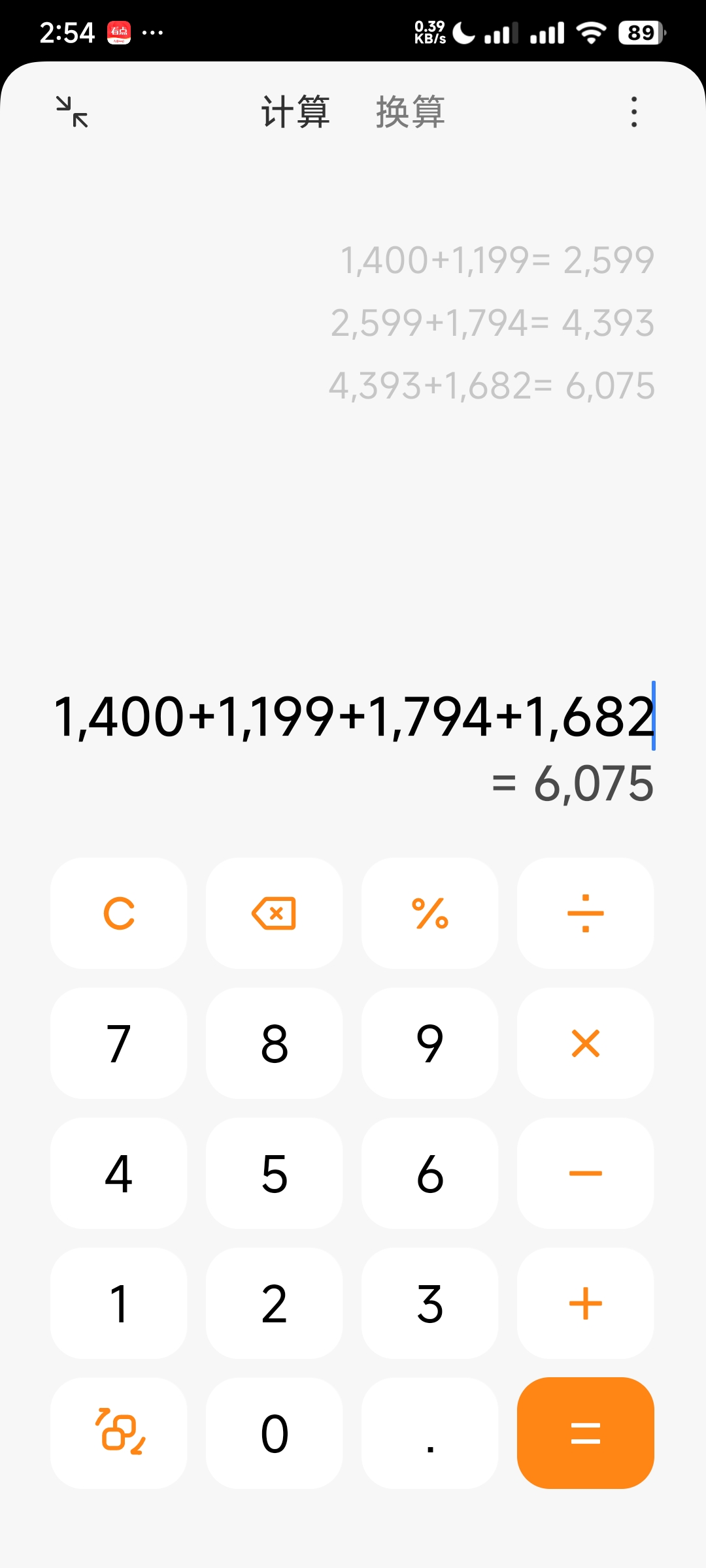Shrink calculator to floating window

(72, 111)
